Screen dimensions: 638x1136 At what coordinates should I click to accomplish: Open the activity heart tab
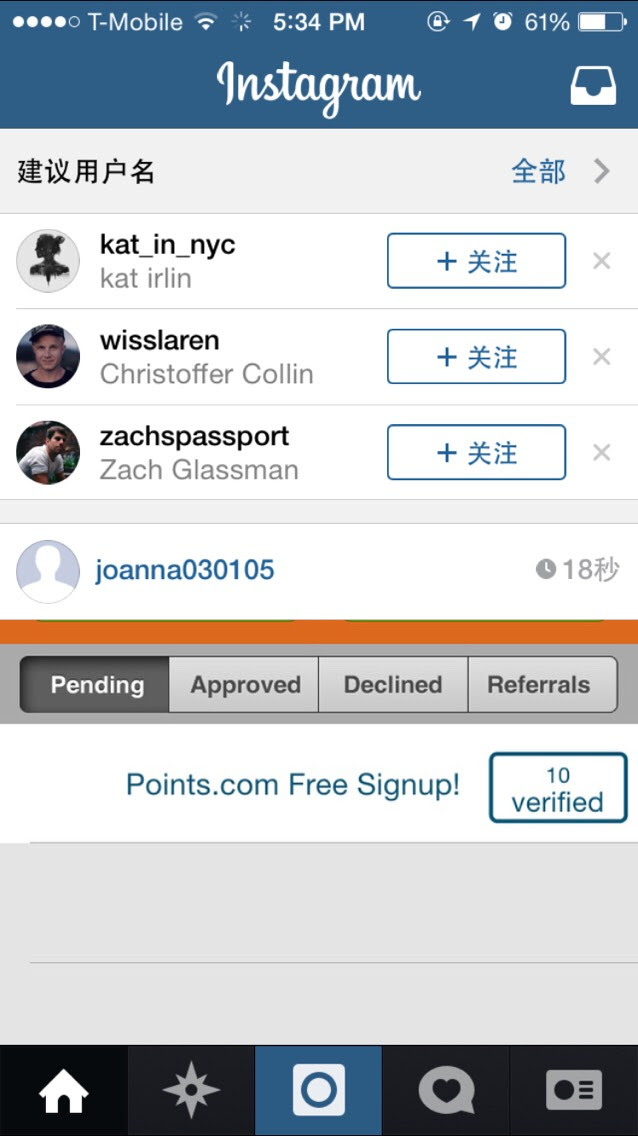point(446,1091)
